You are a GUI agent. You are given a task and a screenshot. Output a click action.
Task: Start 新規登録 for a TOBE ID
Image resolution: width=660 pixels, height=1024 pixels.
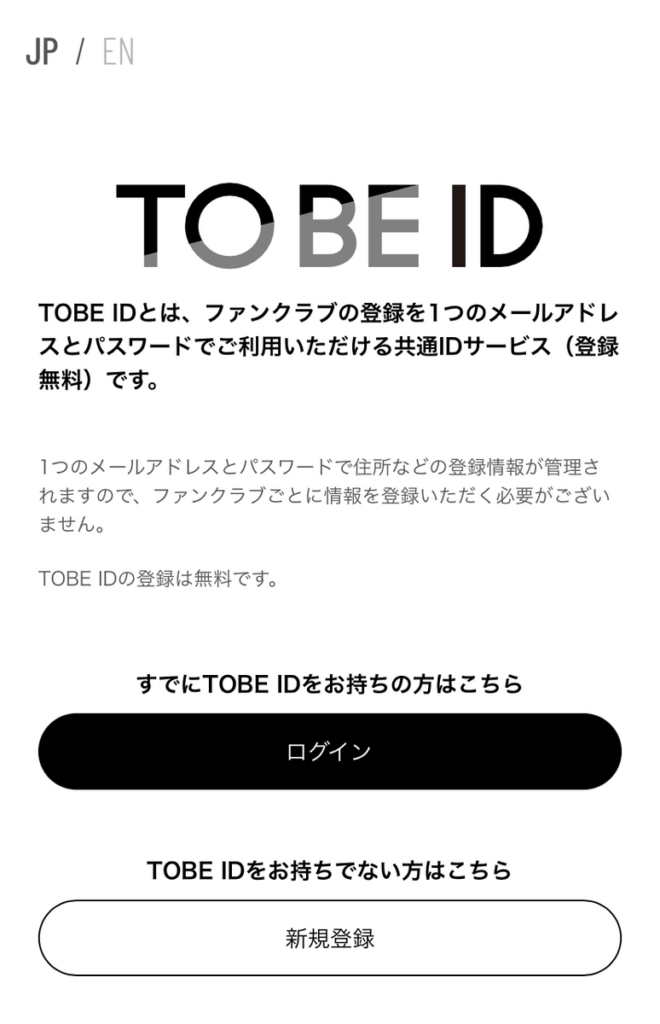[329, 938]
